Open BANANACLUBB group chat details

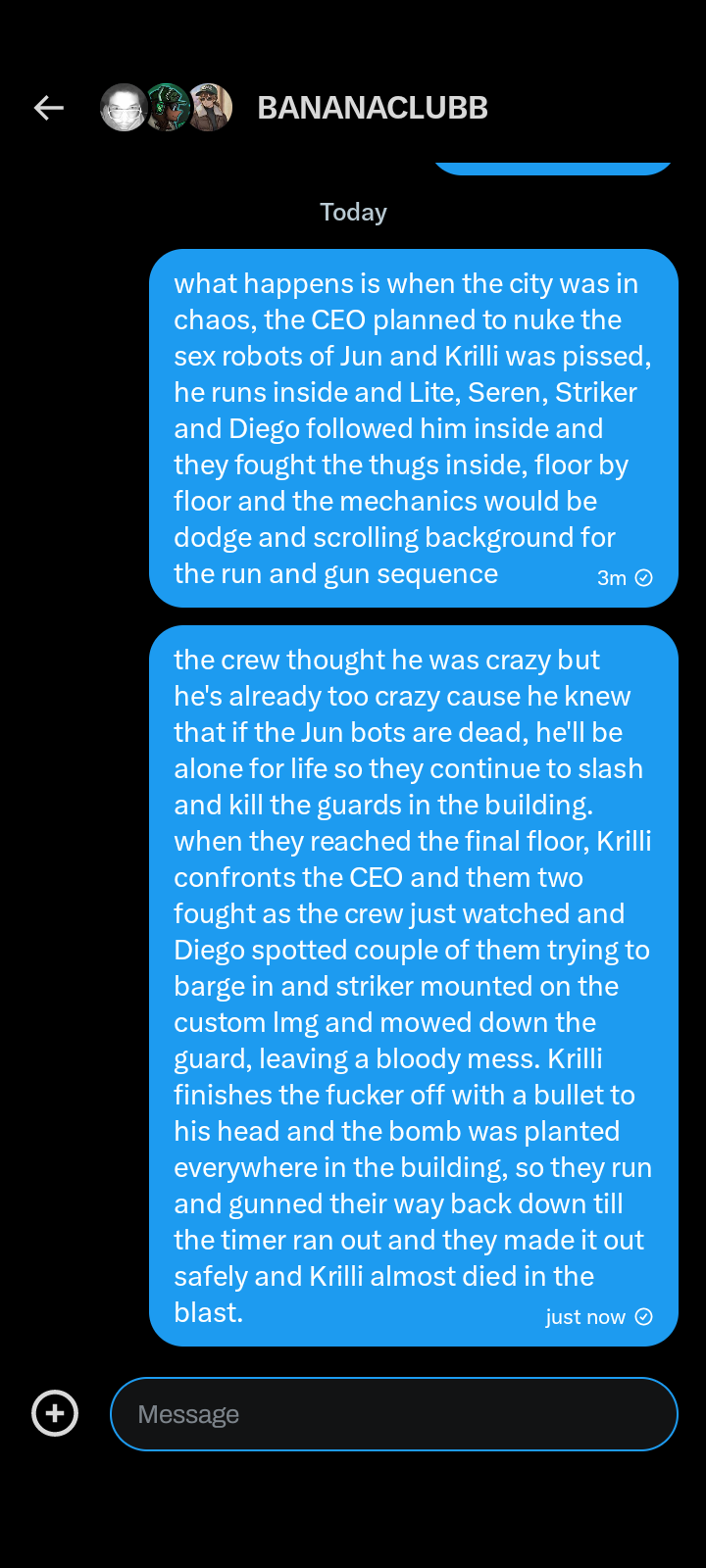tap(372, 108)
